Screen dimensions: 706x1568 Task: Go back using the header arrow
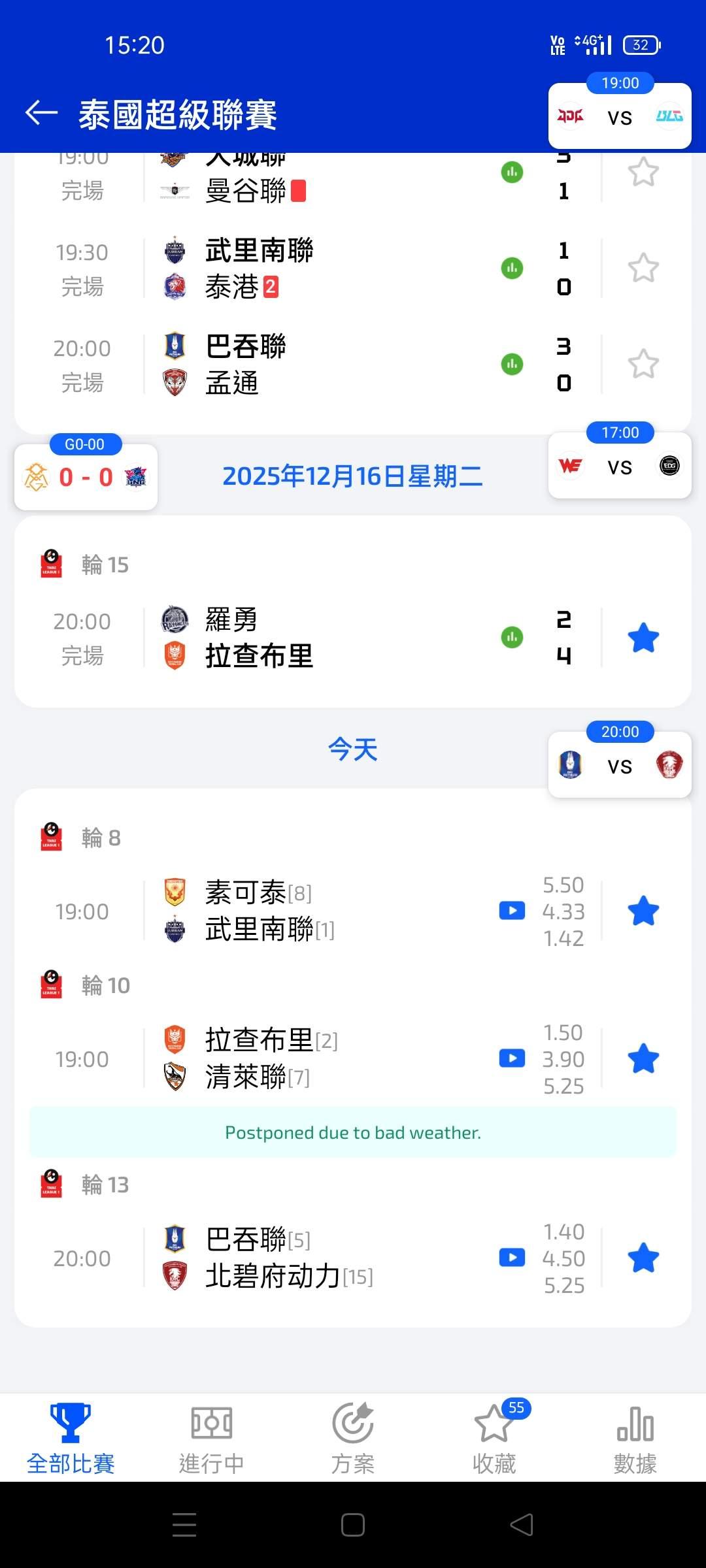point(41,113)
